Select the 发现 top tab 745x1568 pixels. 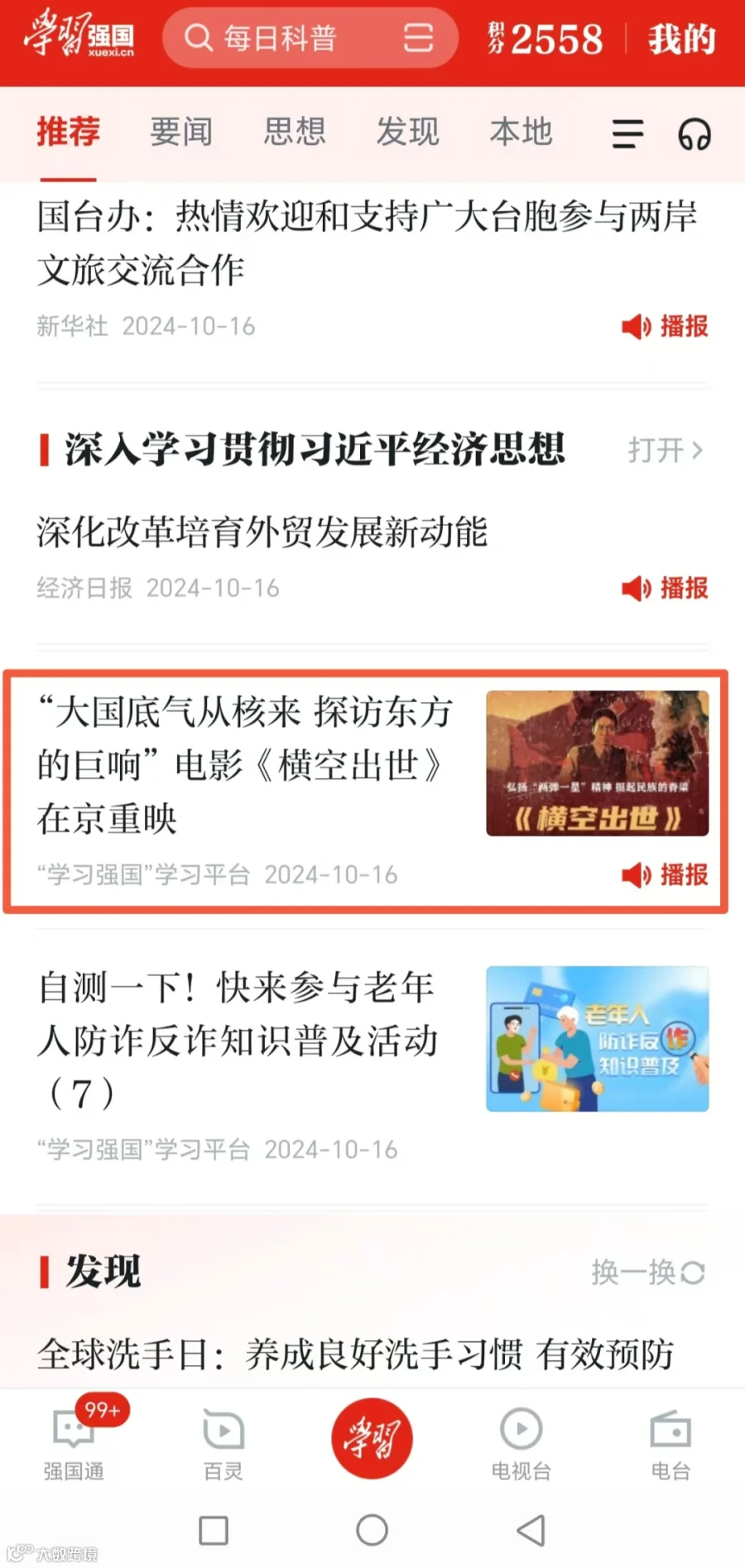tap(407, 132)
